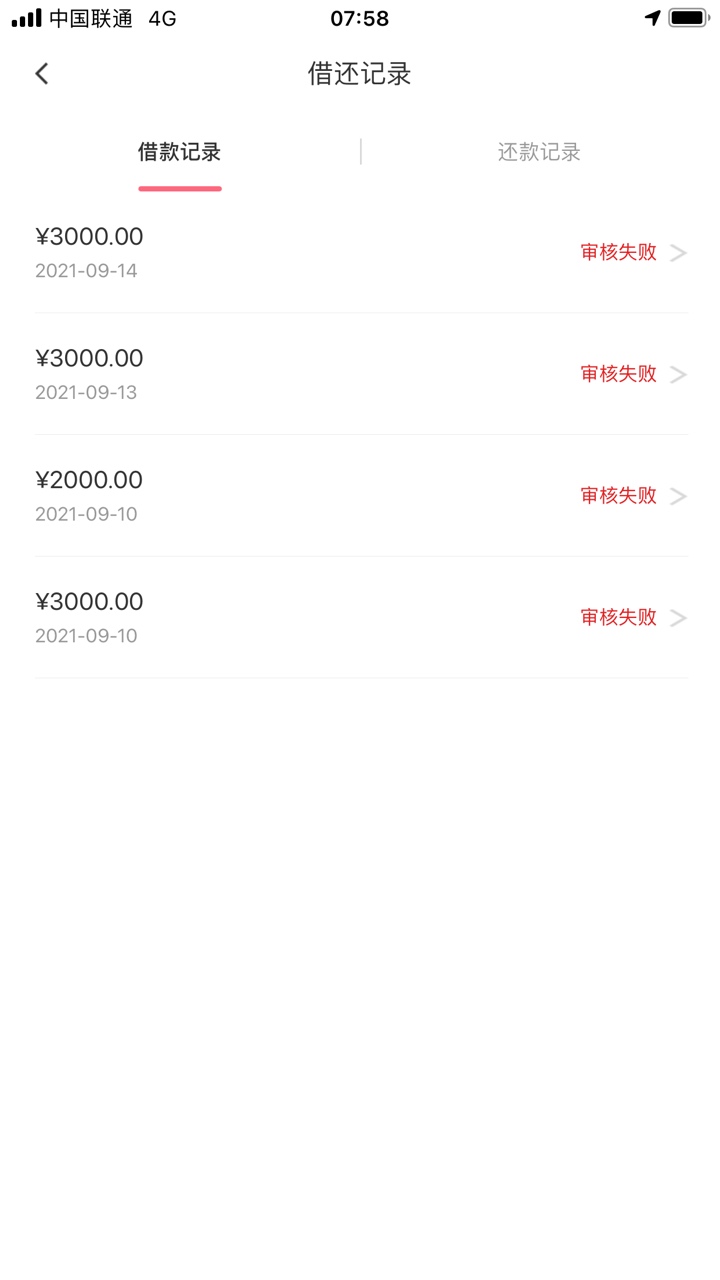The width and height of the screenshot is (720, 1280).
Task: Select the 借款记录 tab
Action: (x=180, y=152)
